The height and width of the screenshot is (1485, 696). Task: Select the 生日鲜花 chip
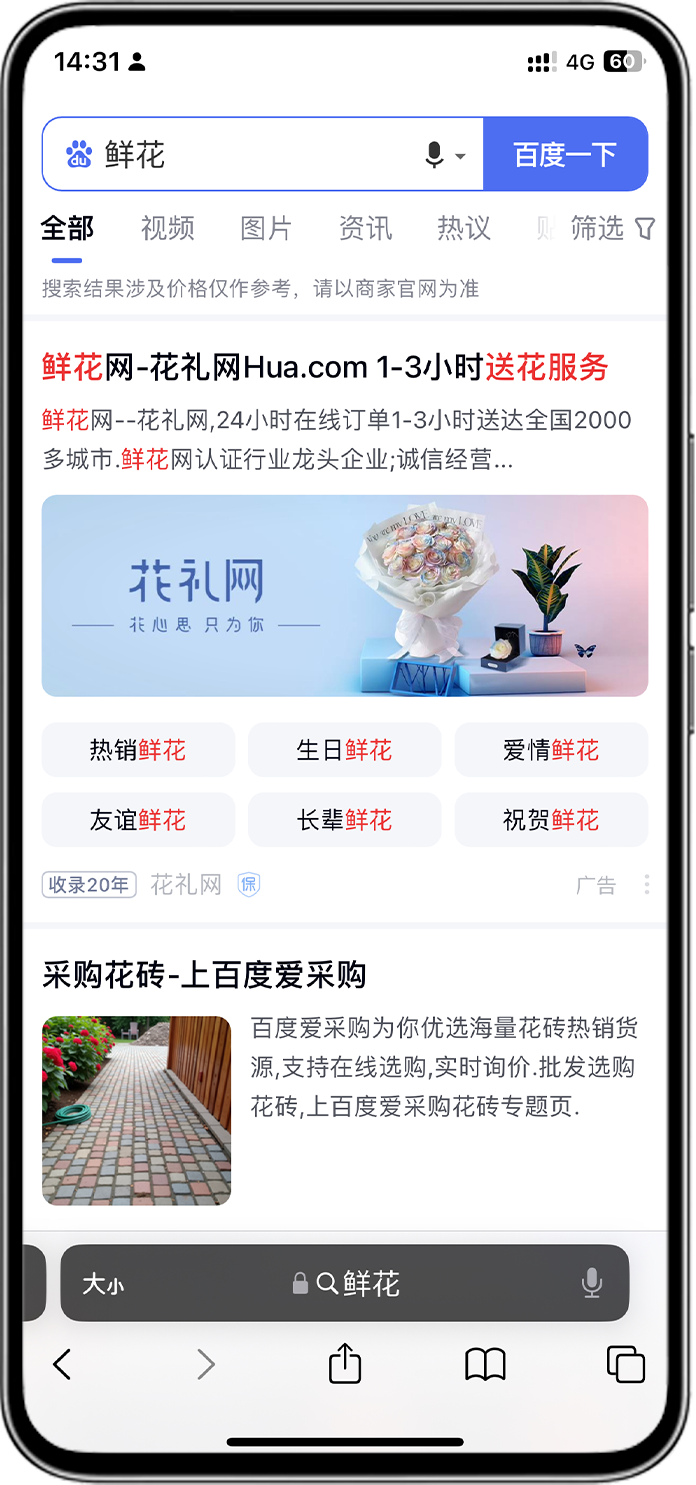click(344, 750)
